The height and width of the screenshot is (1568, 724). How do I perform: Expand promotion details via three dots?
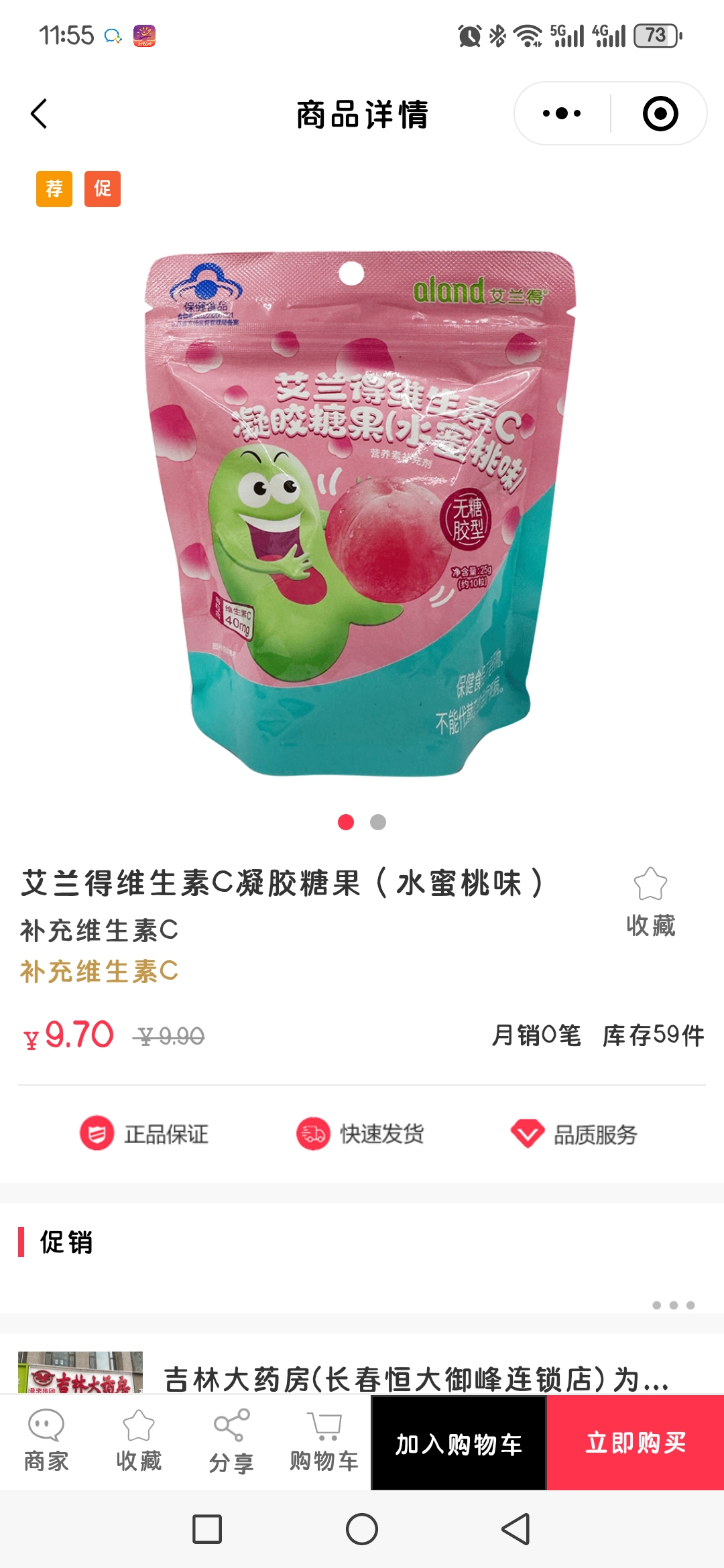673,1305
